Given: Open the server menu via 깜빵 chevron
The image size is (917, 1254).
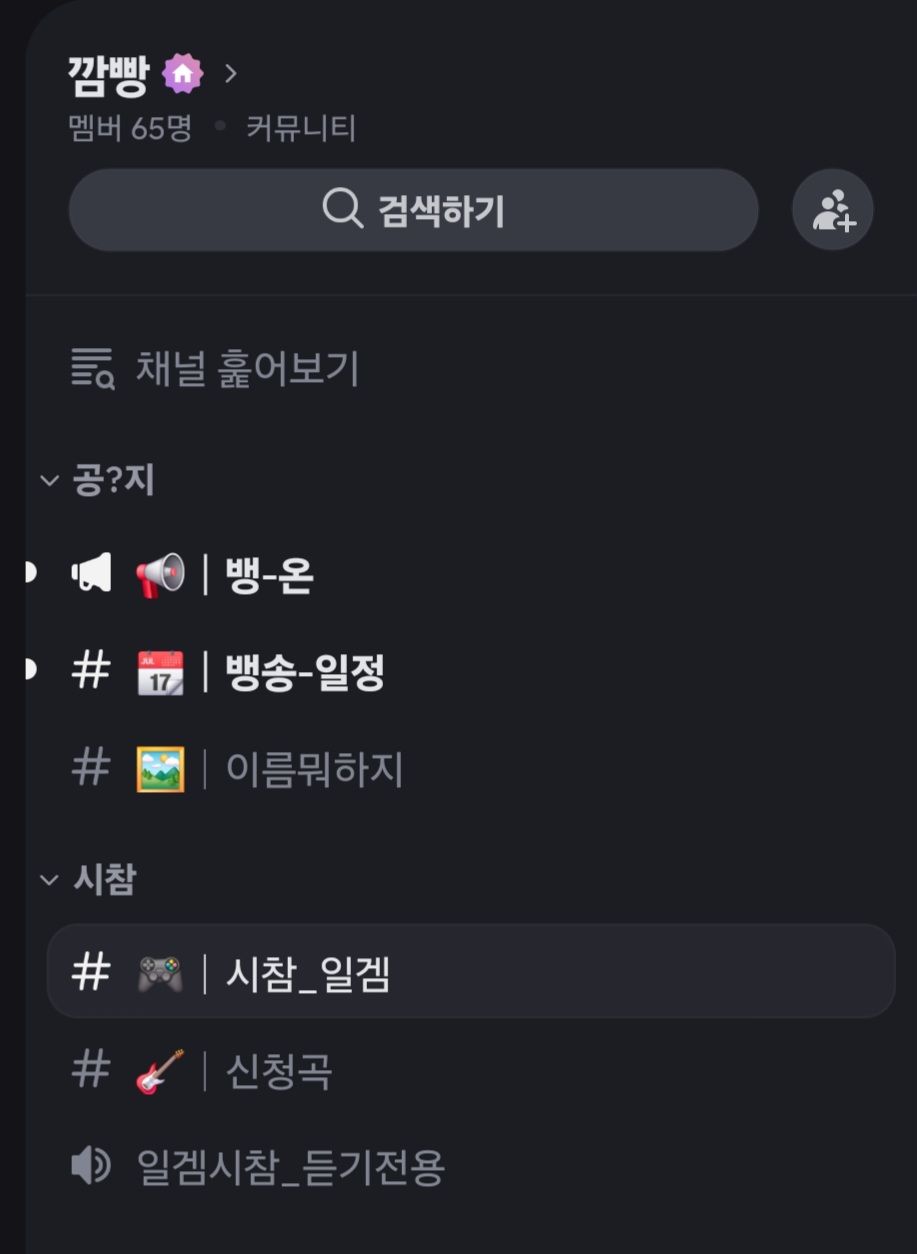Looking at the screenshot, I should tap(230, 74).
